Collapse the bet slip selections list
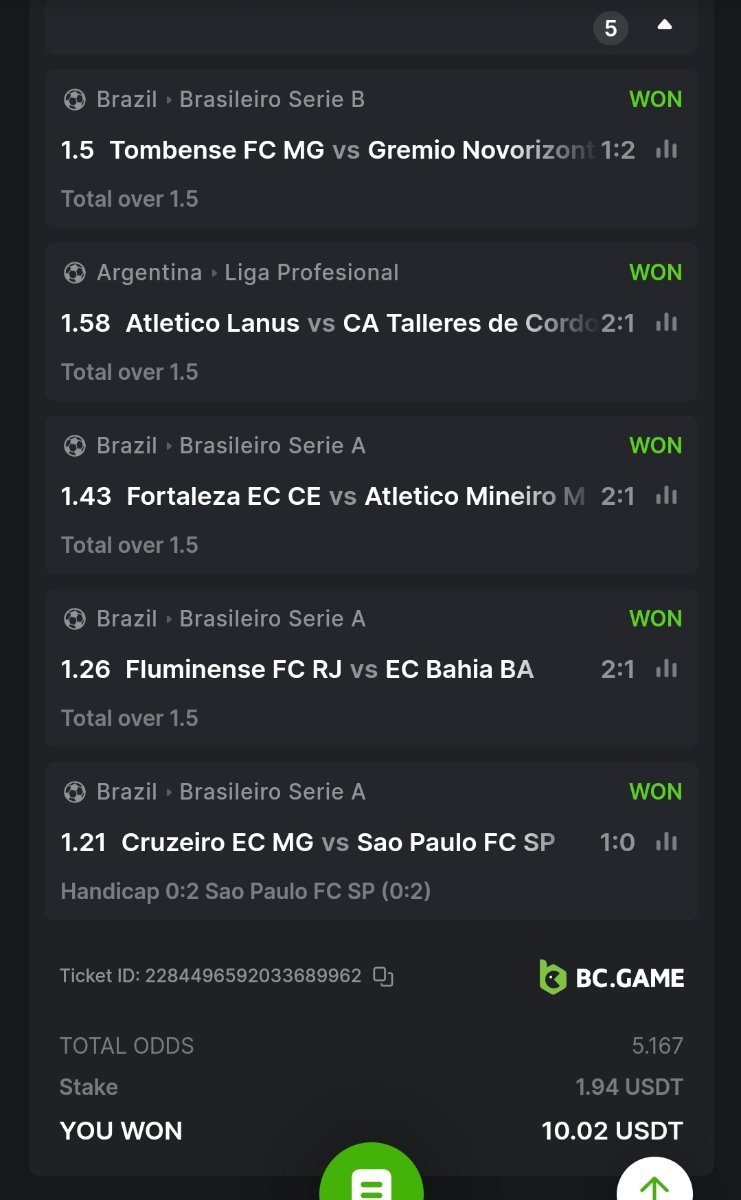741x1200 pixels. click(x=665, y=26)
